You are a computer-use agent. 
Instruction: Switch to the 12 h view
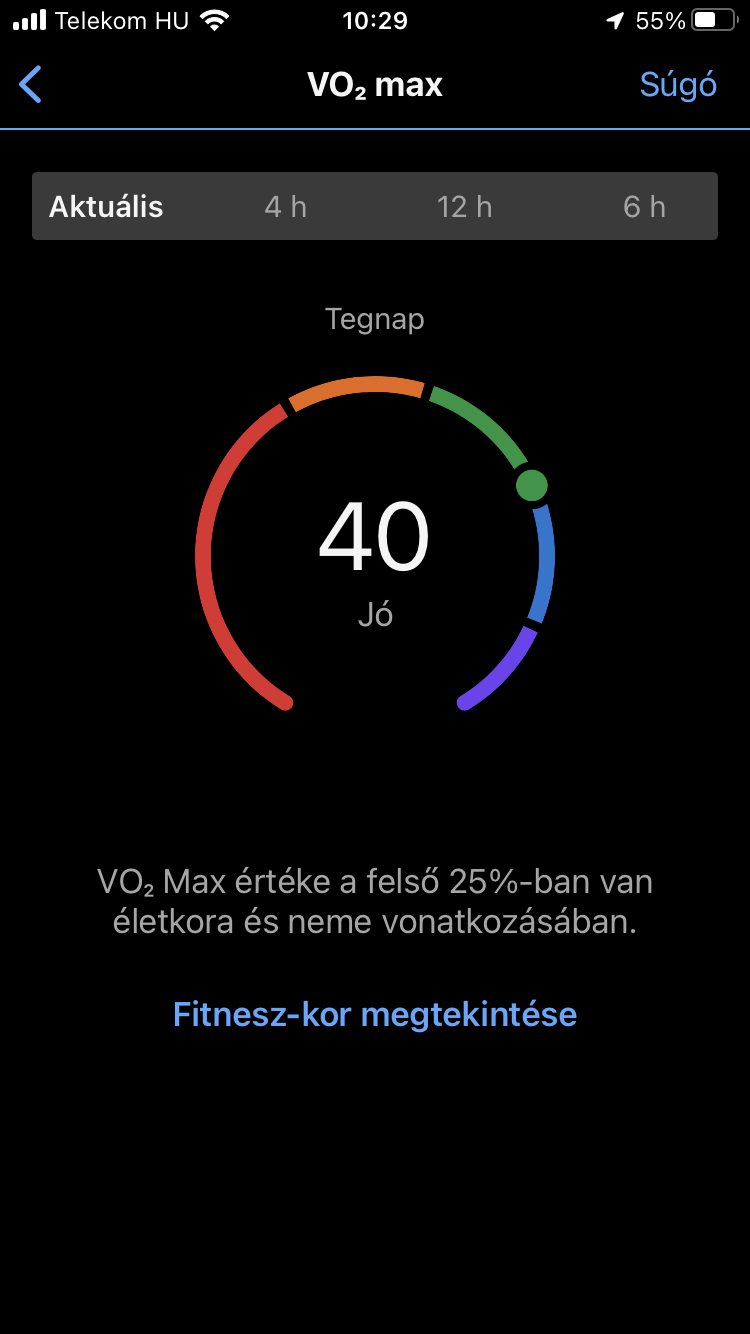[464, 207]
